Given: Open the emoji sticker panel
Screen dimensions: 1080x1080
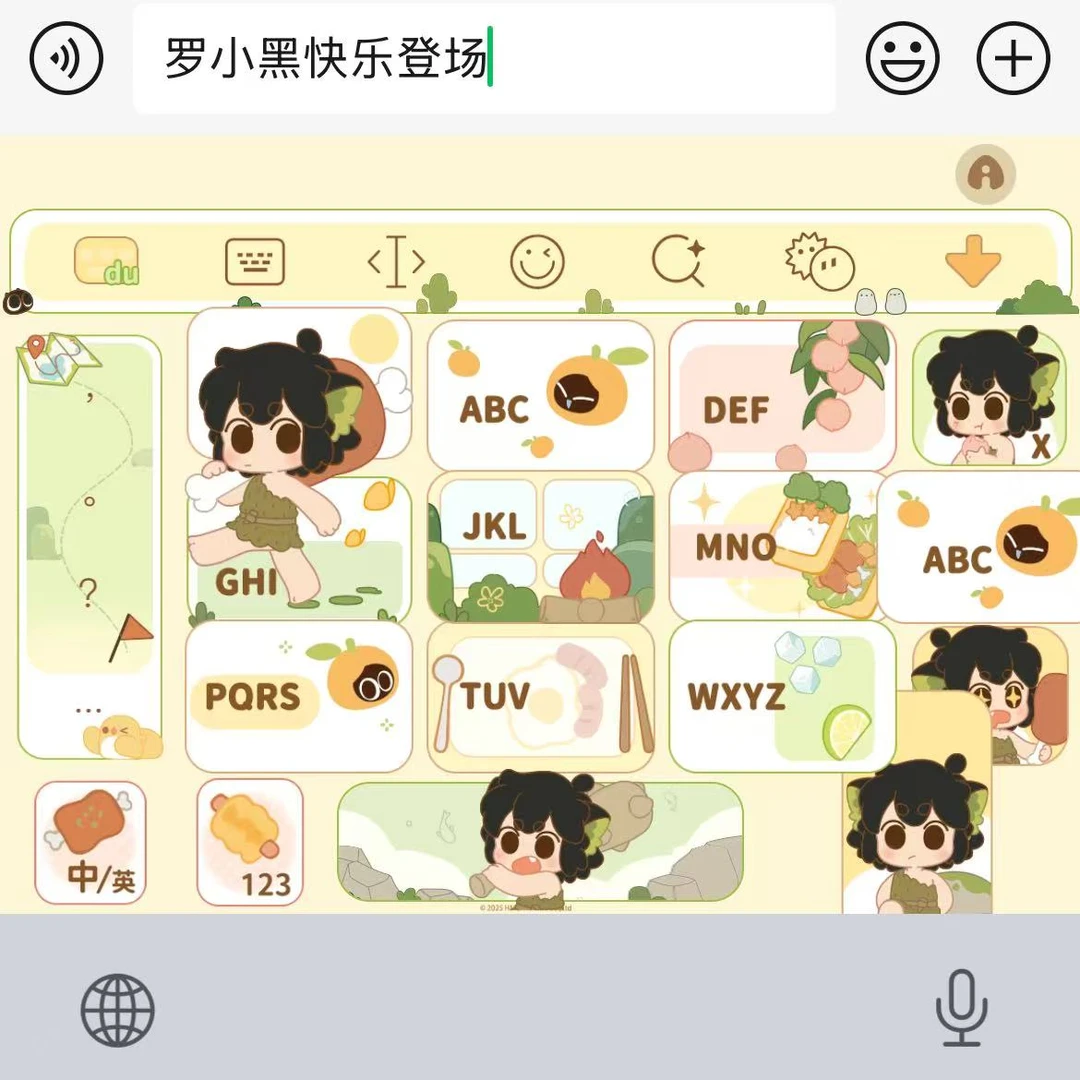Looking at the screenshot, I should click(x=902, y=59).
